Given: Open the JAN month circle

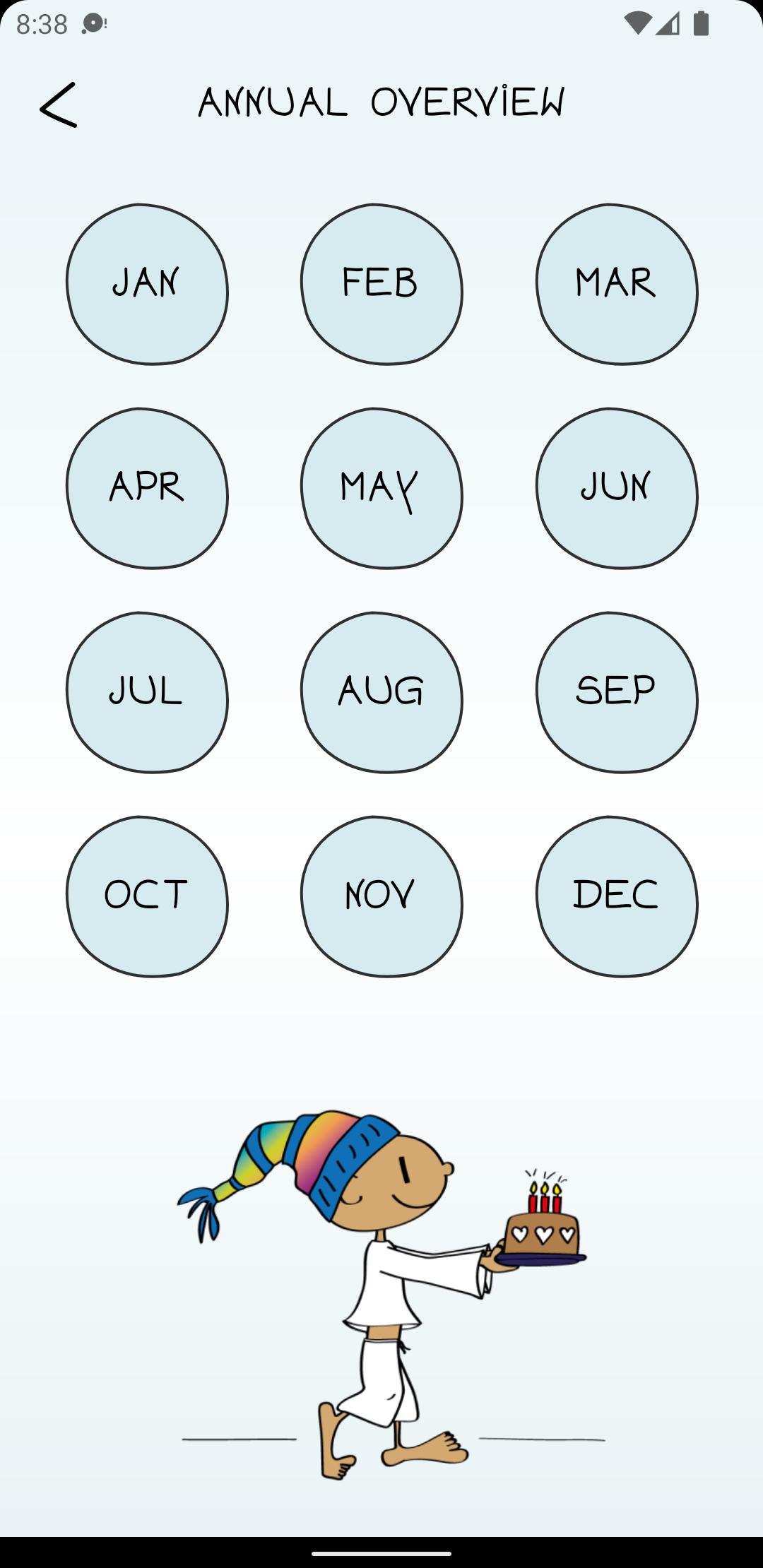Looking at the screenshot, I should click(x=147, y=284).
